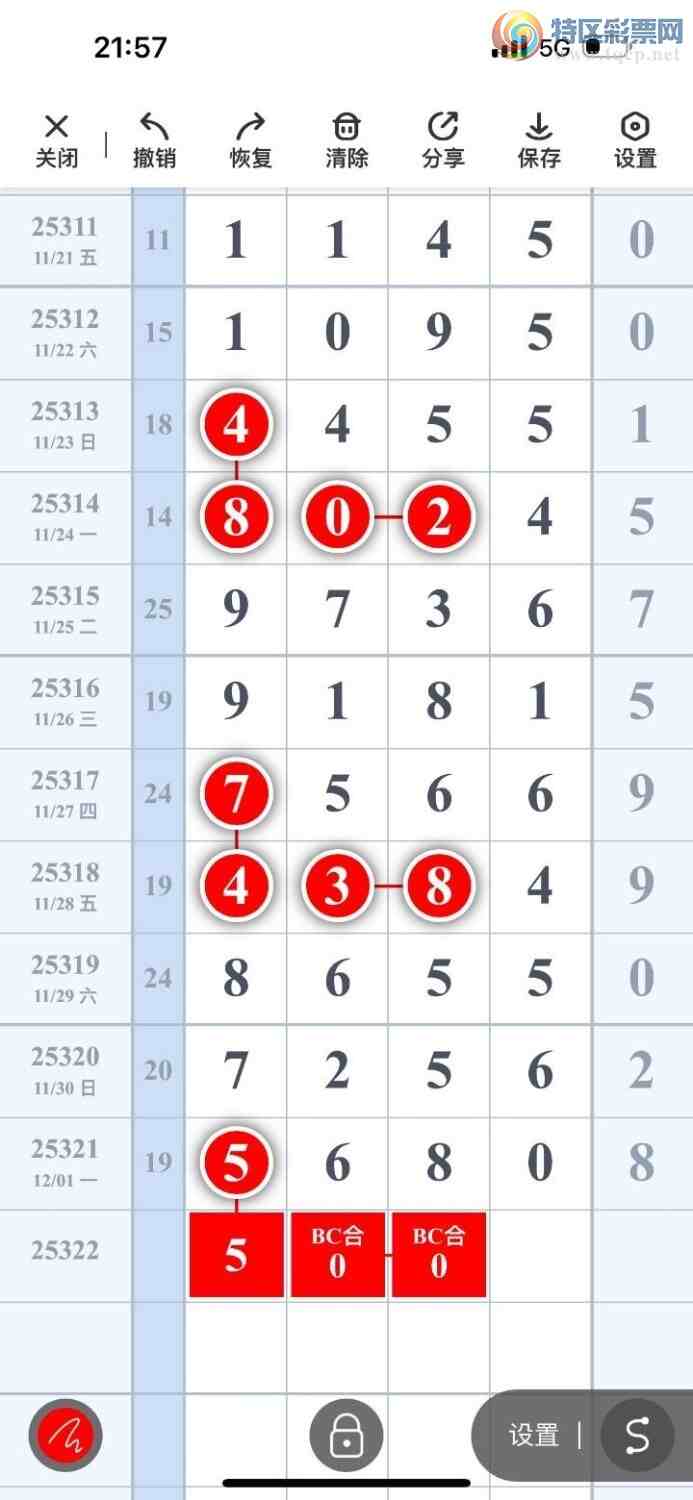693x1500 pixels.
Task: Tap the S curve line button
Action: (637, 1436)
